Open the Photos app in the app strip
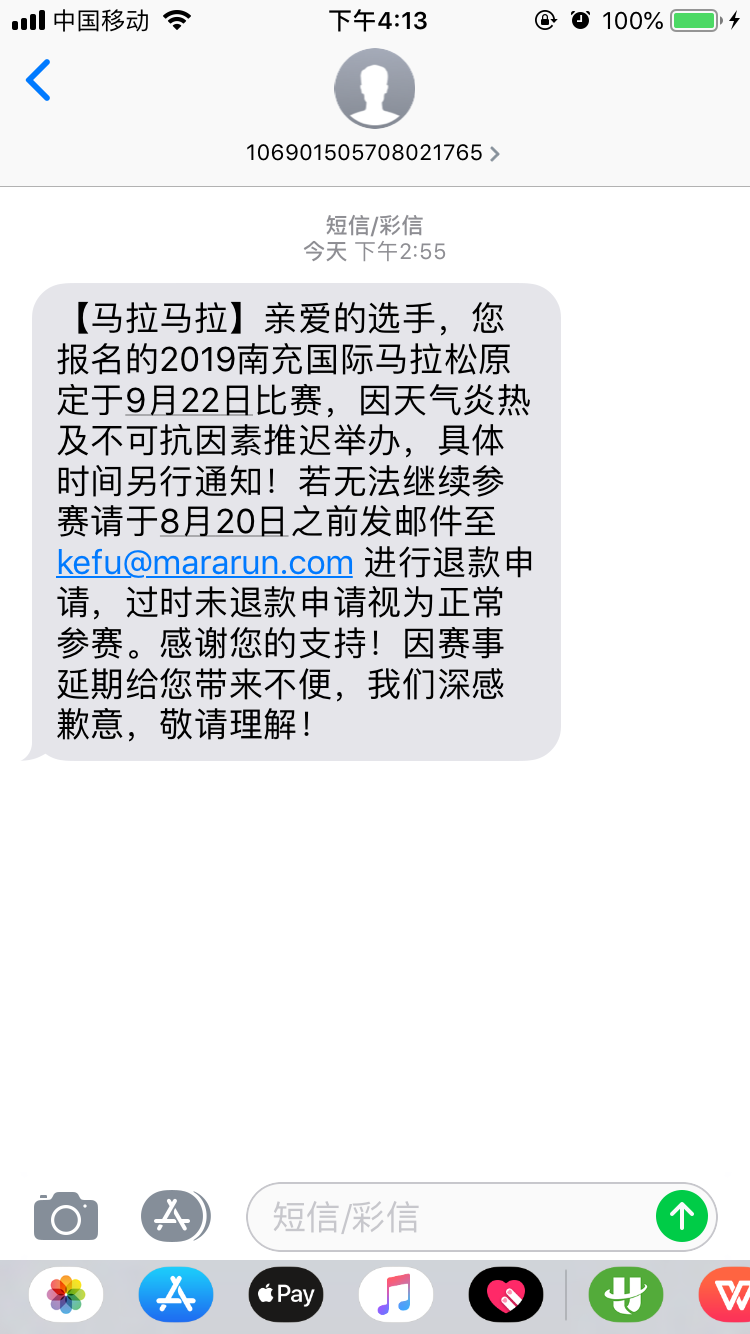This screenshot has width=750, height=1334. 66,1295
